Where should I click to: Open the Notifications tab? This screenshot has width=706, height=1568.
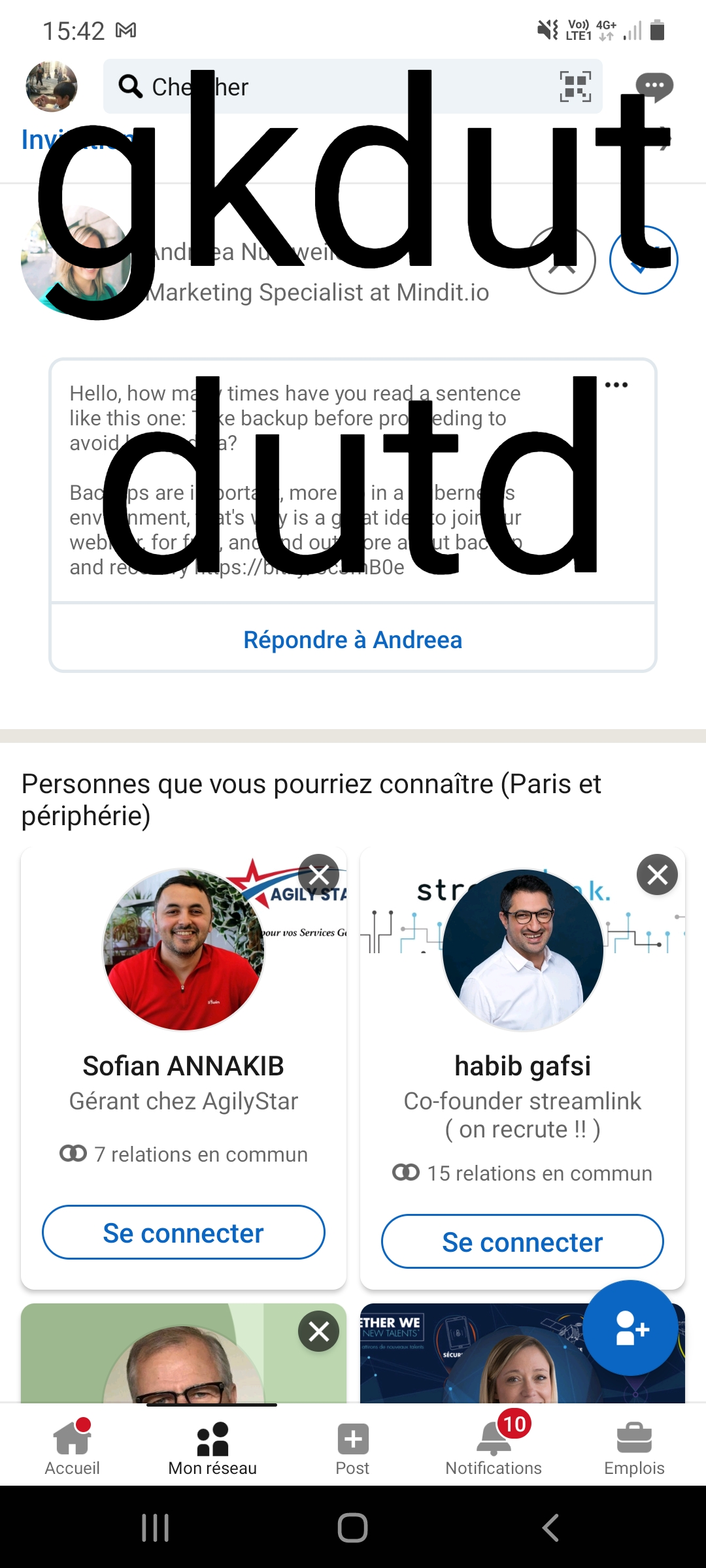494,1448
